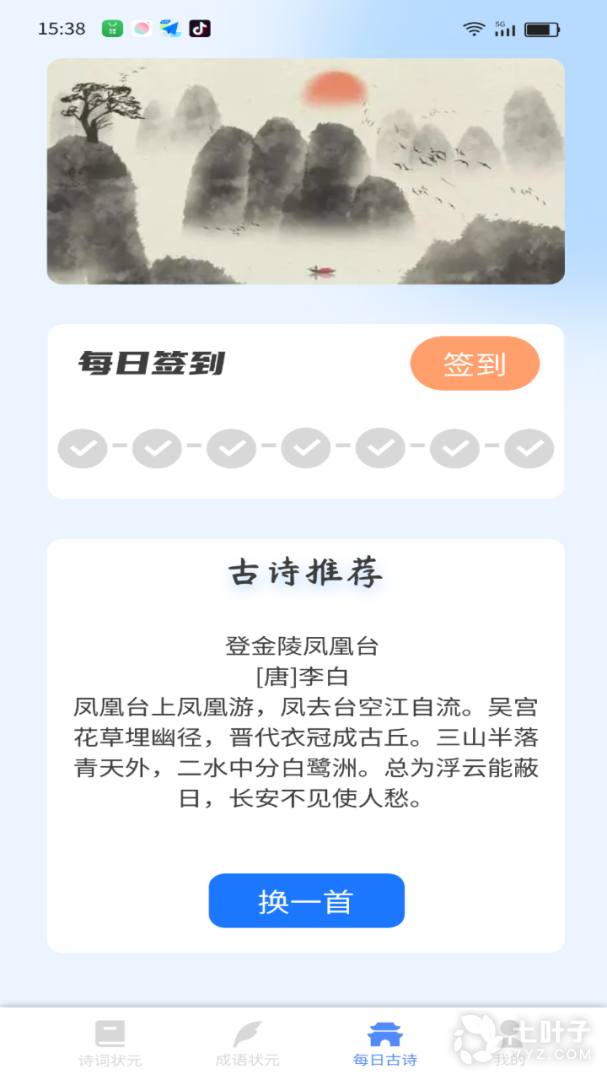The height and width of the screenshot is (1080, 607).
Task: Select the 每日古诗 tab
Action: point(385,1043)
